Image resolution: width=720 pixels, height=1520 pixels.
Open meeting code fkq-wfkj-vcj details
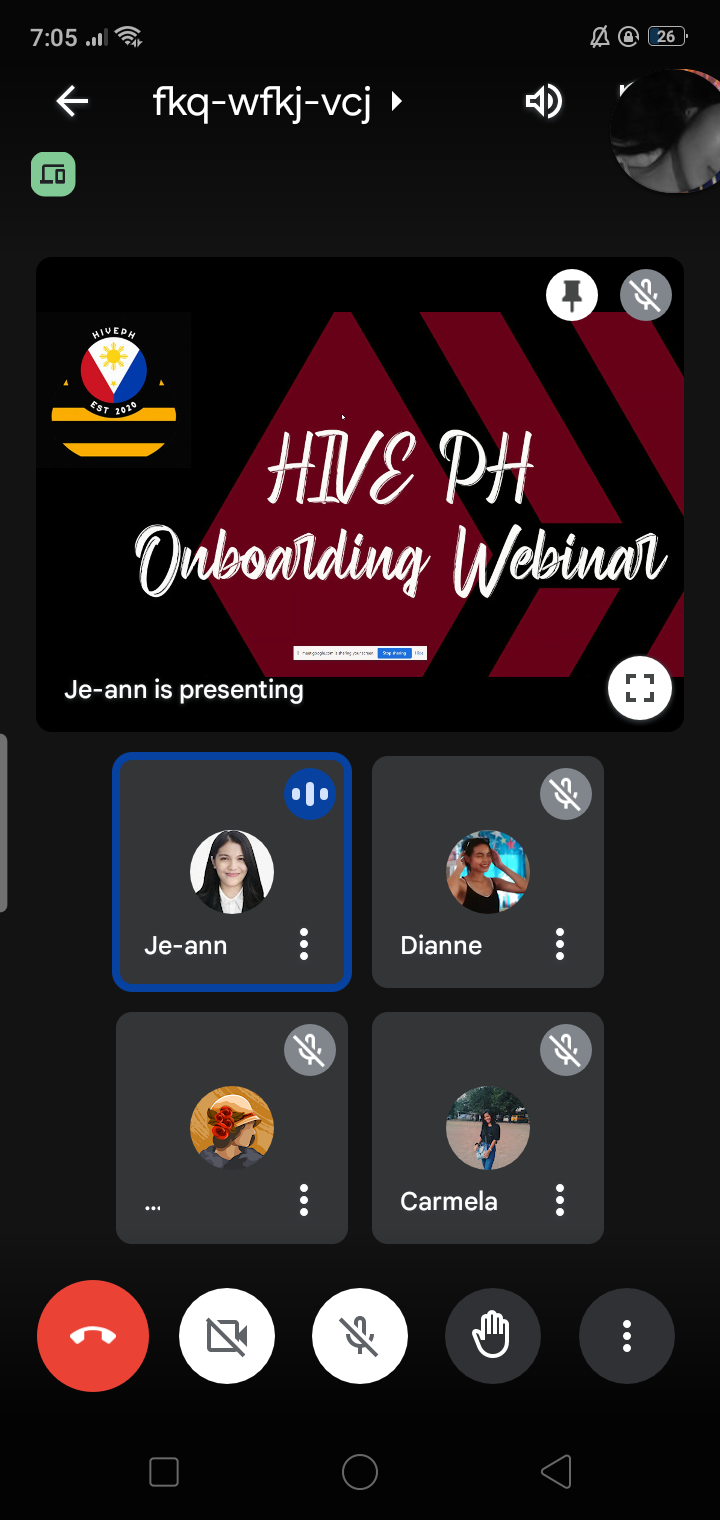pyautogui.click(x=276, y=101)
